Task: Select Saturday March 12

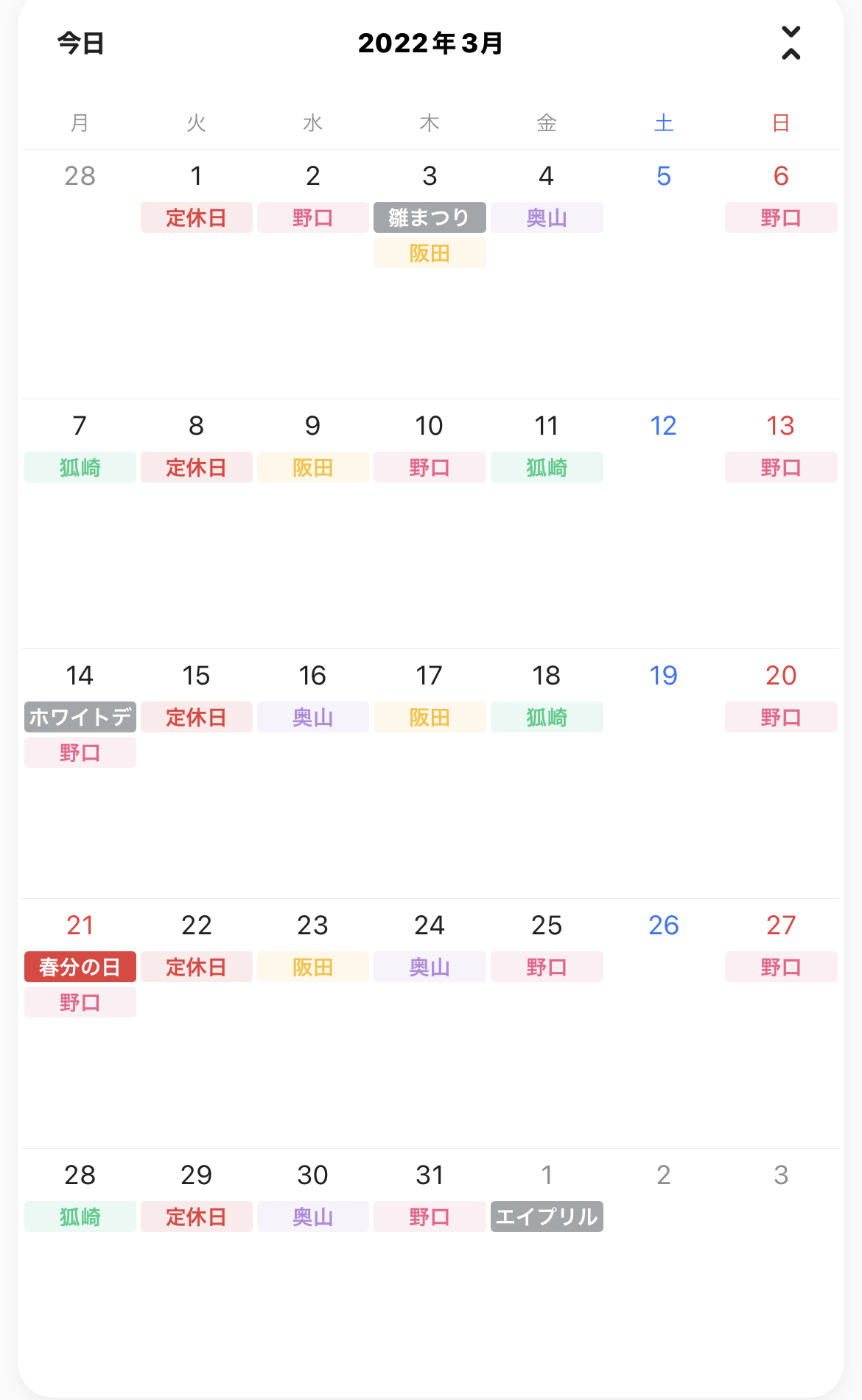Action: 663,426
